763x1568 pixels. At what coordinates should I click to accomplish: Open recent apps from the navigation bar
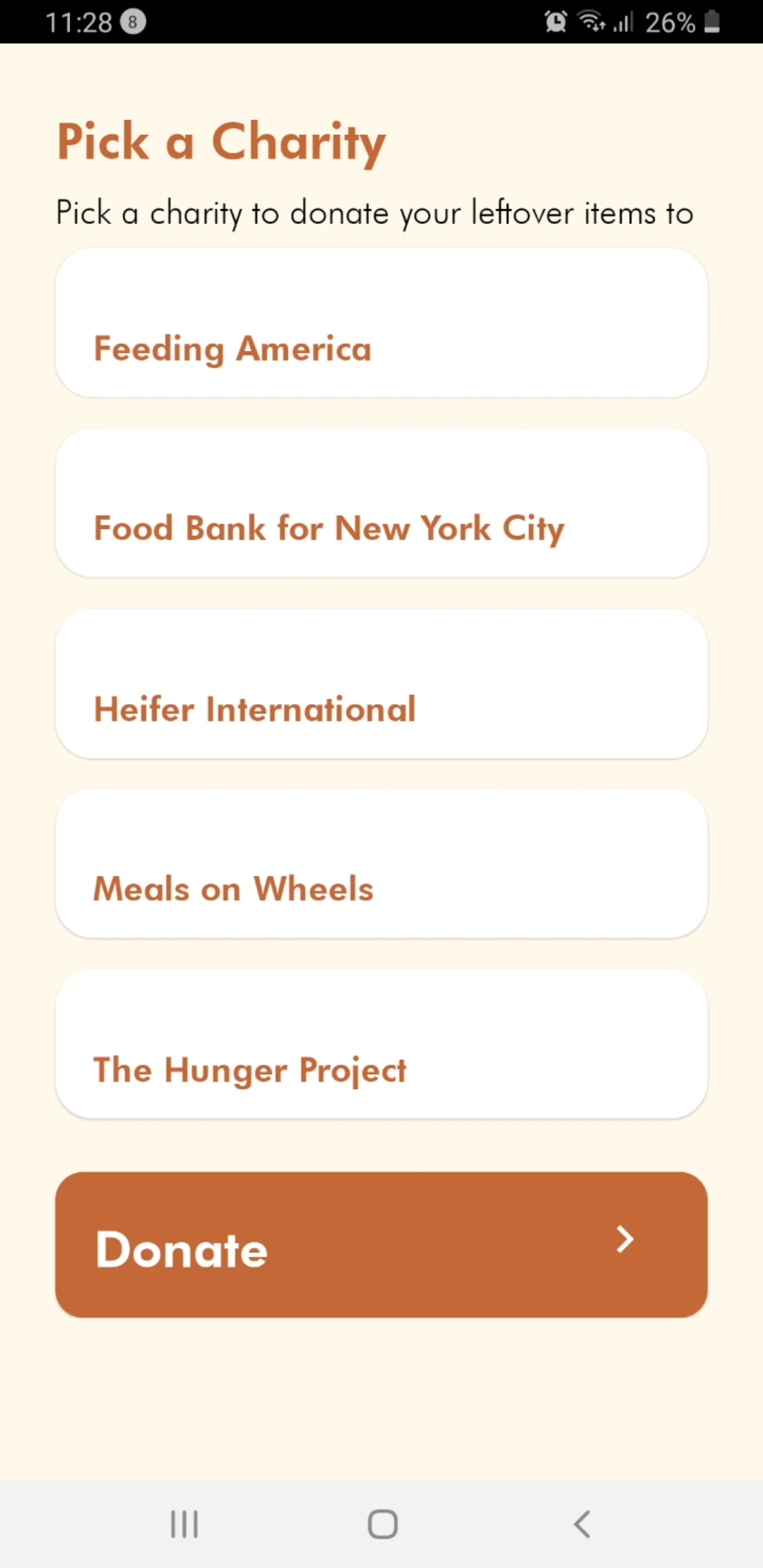point(184,1524)
